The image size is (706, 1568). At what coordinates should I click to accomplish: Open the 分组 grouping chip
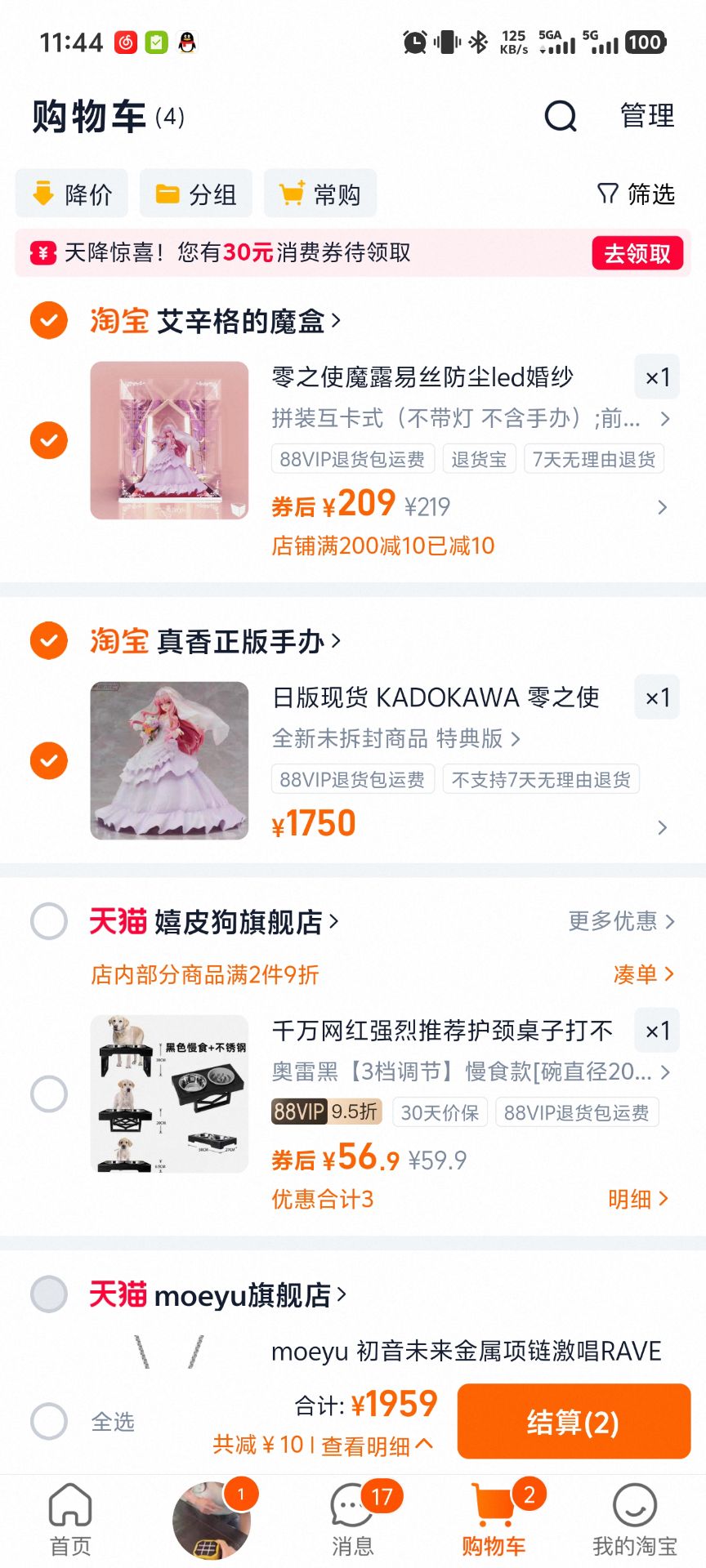(x=196, y=194)
